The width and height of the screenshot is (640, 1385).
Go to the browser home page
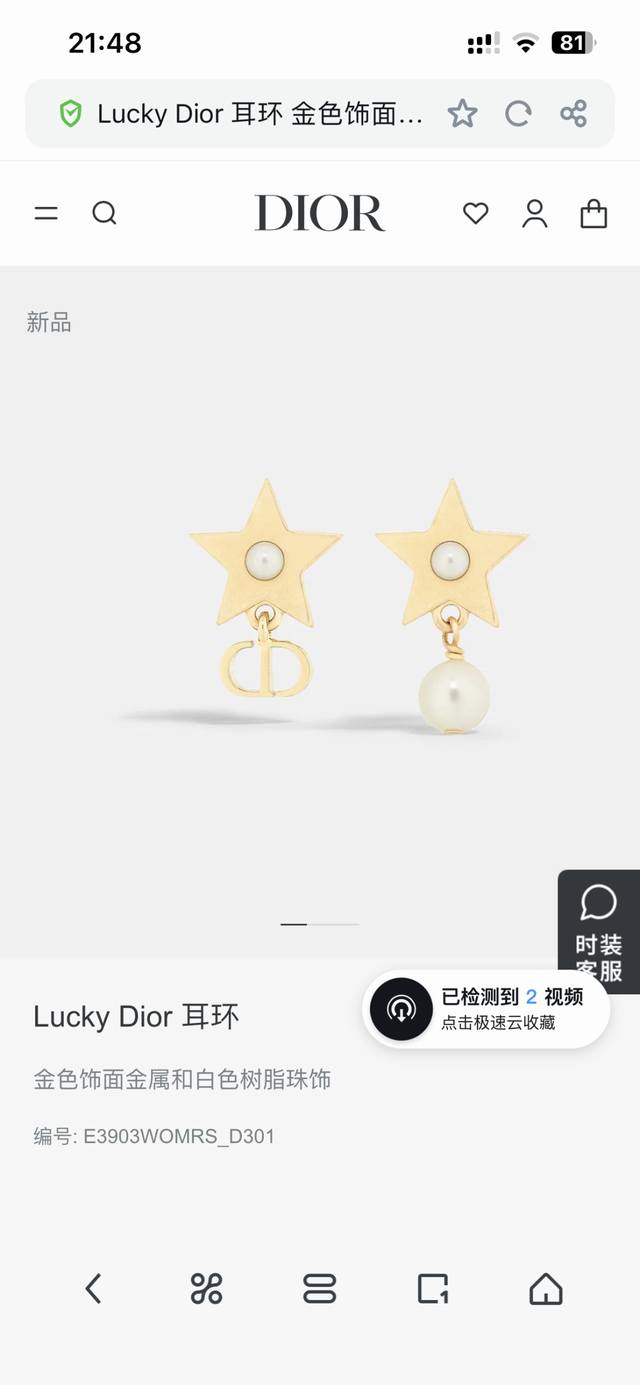pyautogui.click(x=545, y=1288)
